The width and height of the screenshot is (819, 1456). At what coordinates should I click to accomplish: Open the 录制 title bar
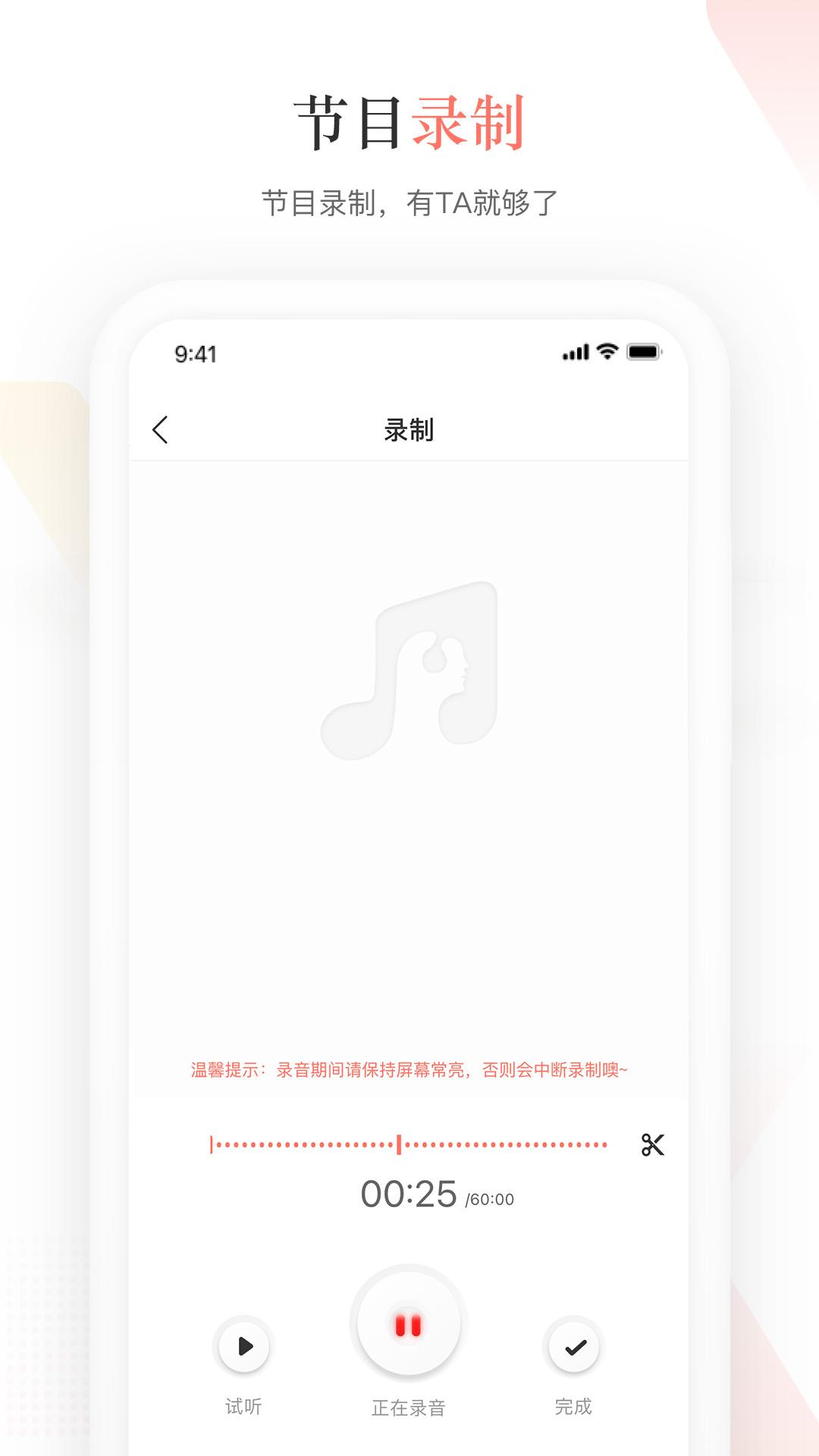click(409, 430)
